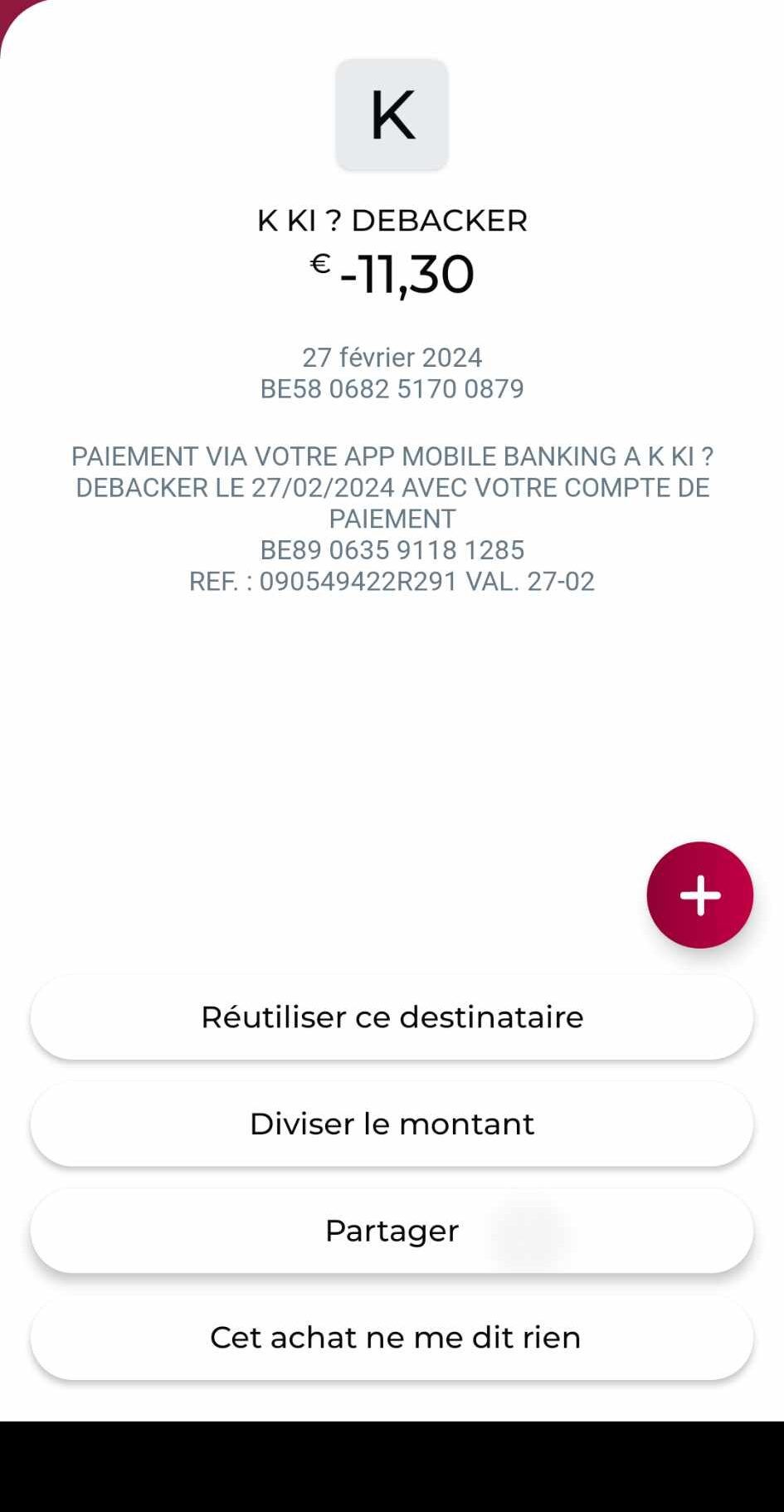
Task: Report with Cet achat ne me dit rien
Action: click(x=392, y=1338)
